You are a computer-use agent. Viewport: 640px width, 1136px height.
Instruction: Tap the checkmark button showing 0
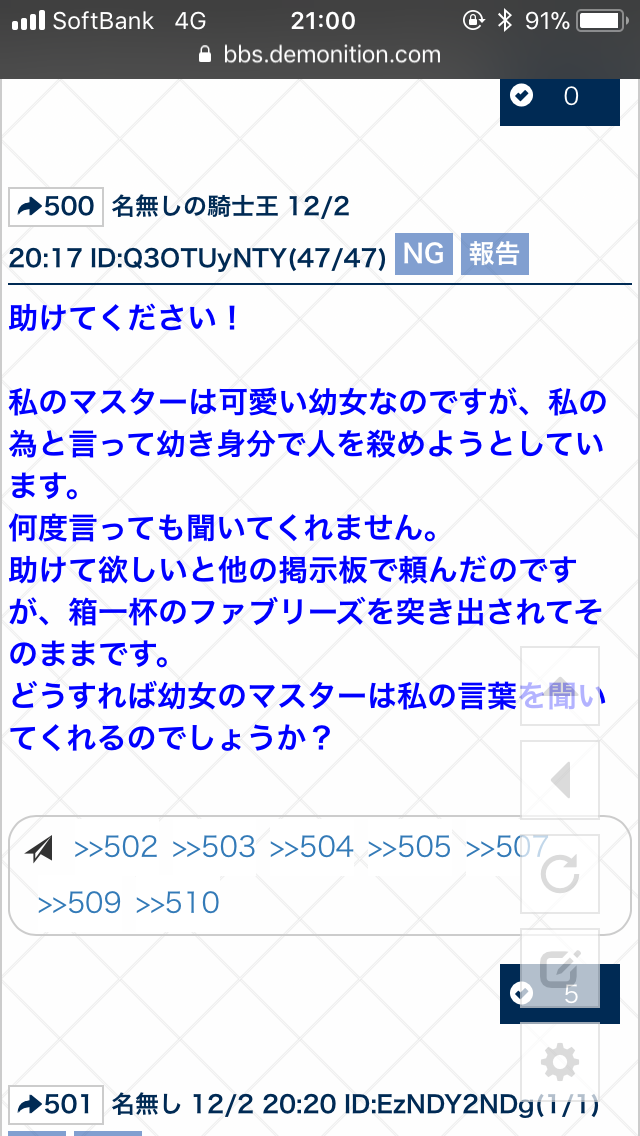(x=559, y=97)
